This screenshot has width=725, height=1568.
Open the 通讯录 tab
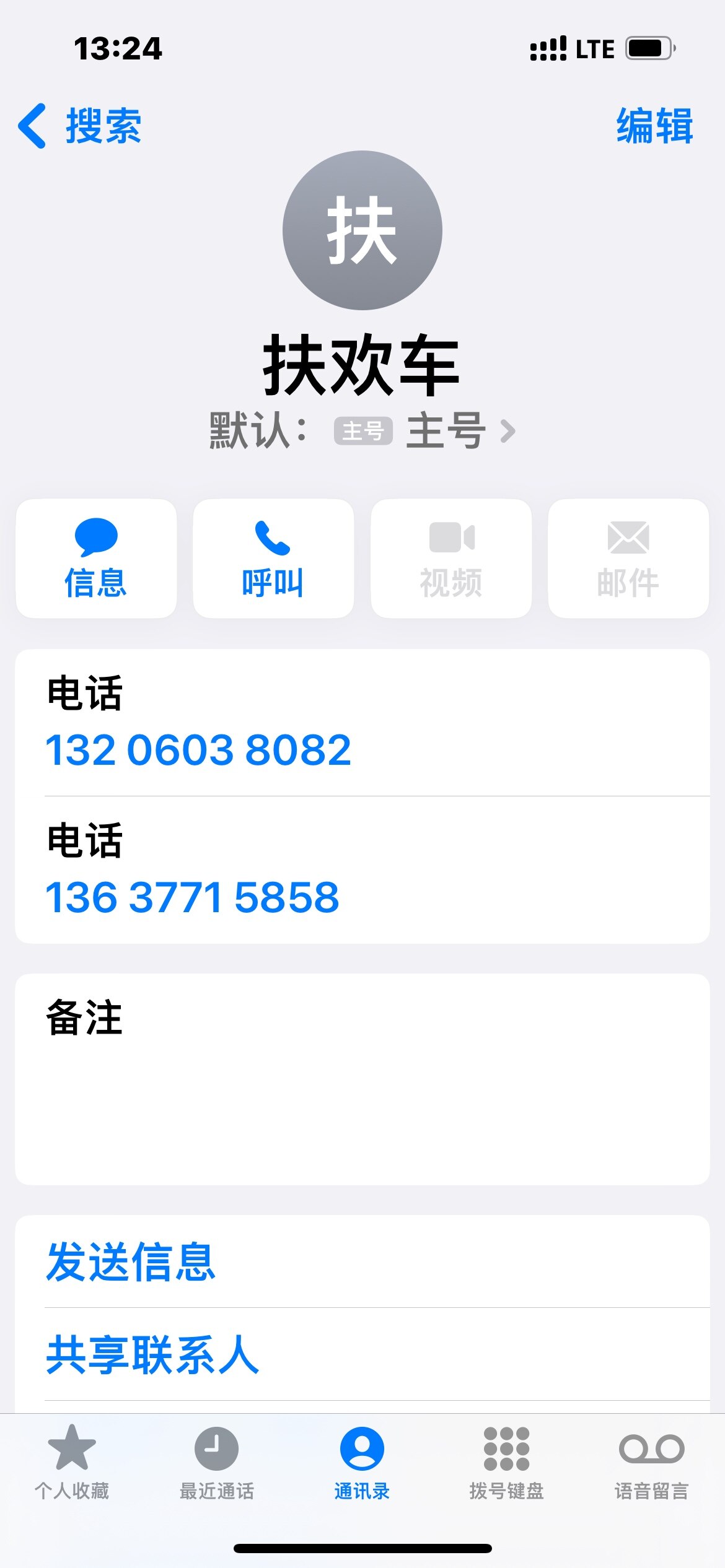pyautogui.click(x=362, y=1463)
